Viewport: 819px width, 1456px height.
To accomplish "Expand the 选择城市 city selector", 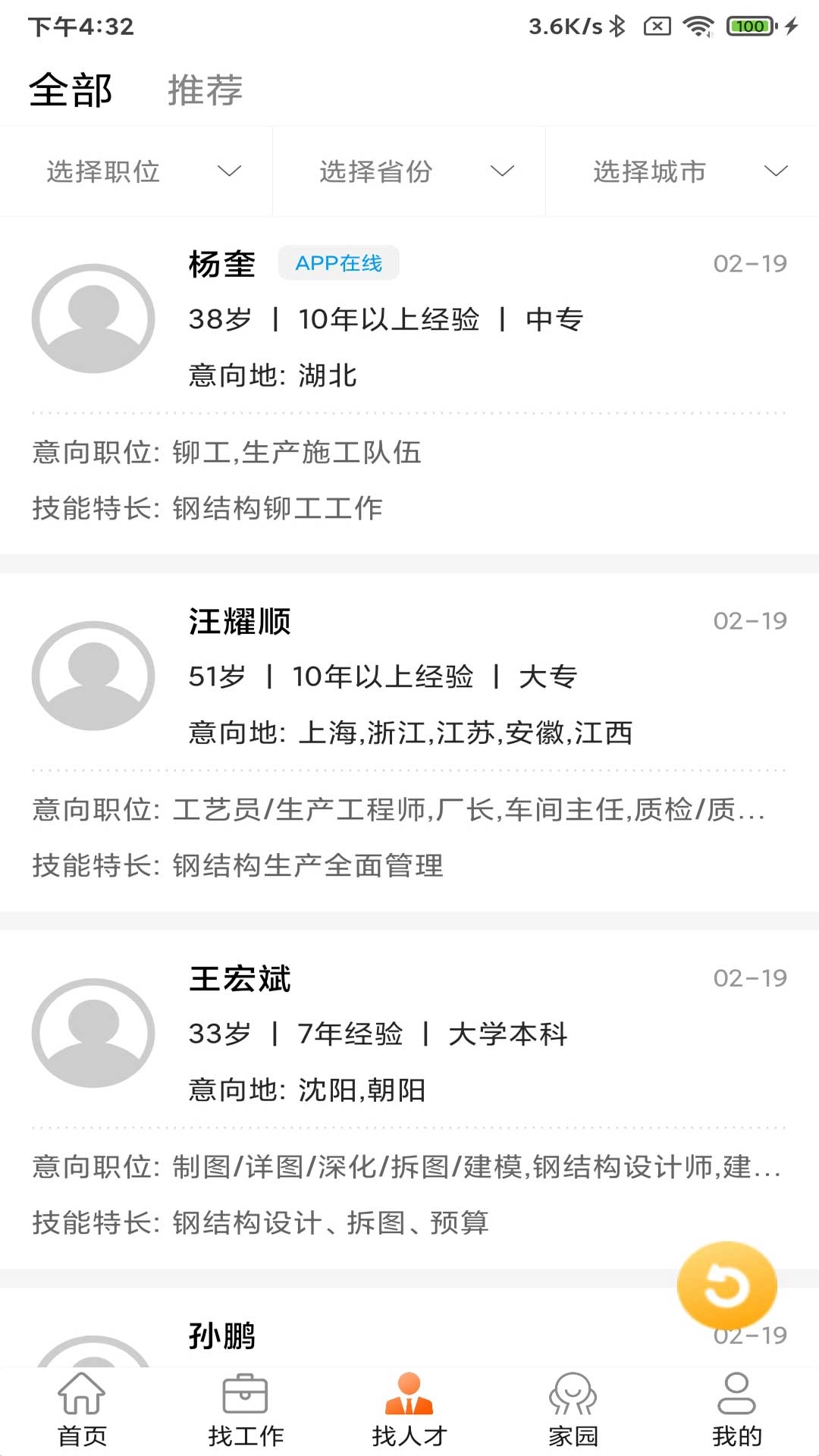I will tap(681, 171).
